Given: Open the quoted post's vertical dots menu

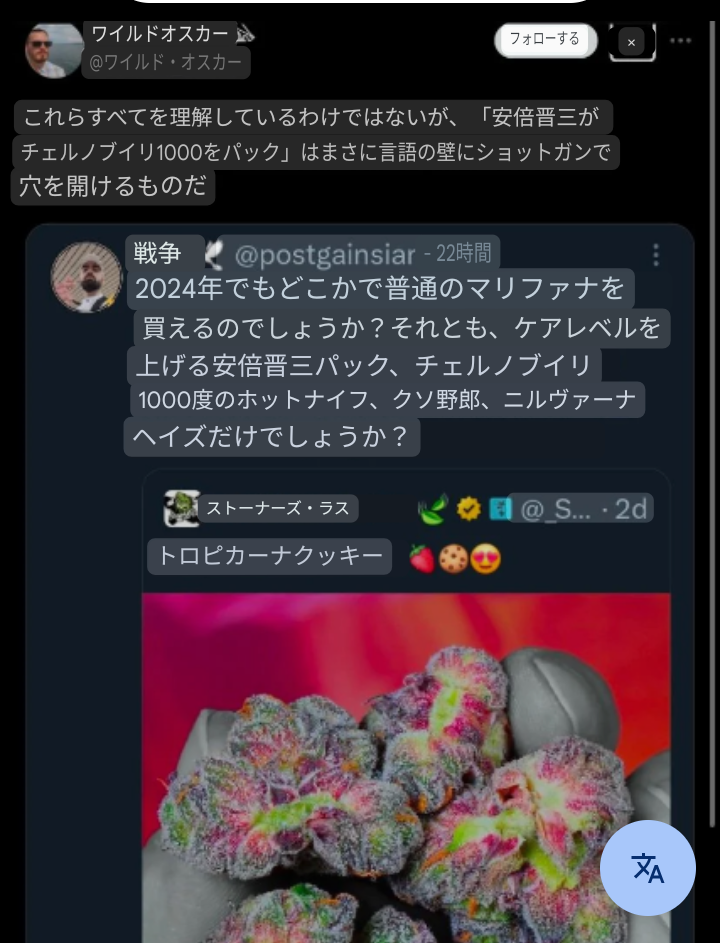Looking at the screenshot, I should coord(656,254).
